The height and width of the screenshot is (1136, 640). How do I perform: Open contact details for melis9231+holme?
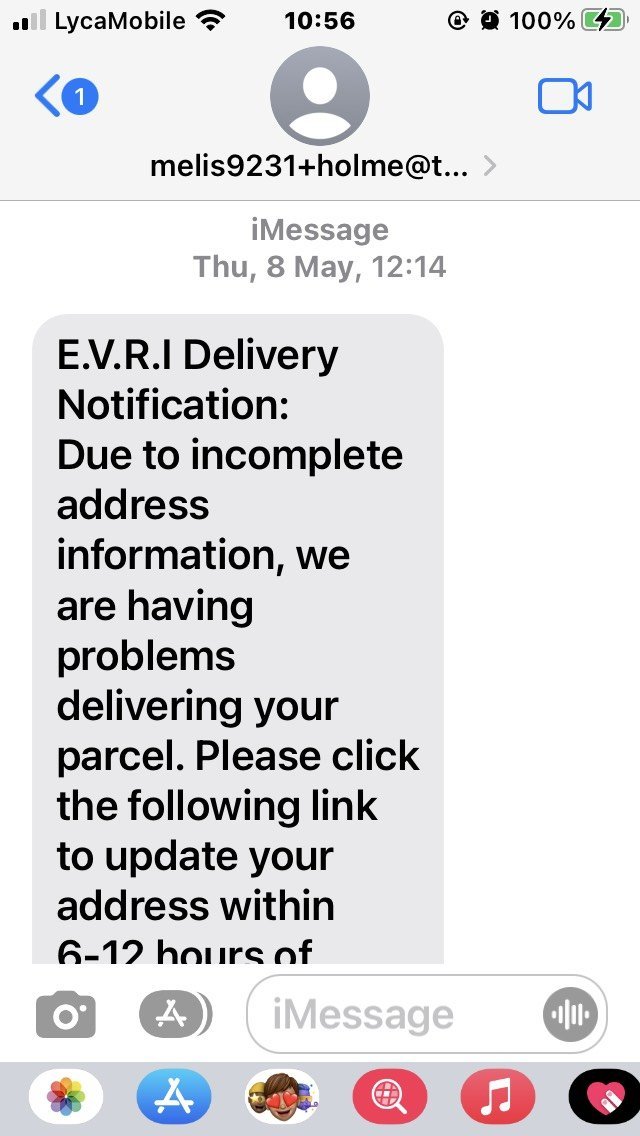coord(323,167)
